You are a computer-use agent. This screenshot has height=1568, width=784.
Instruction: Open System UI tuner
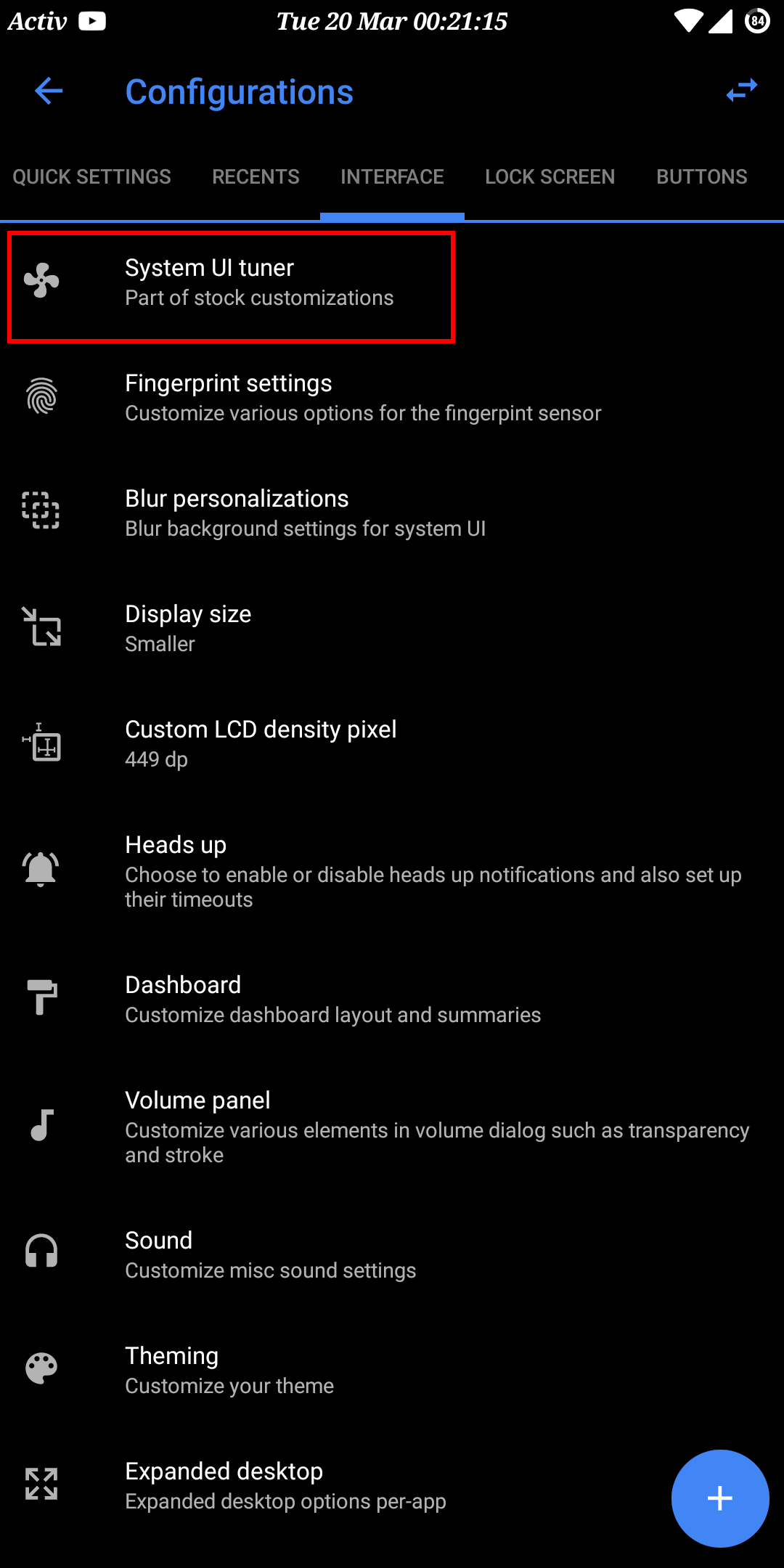click(232, 283)
